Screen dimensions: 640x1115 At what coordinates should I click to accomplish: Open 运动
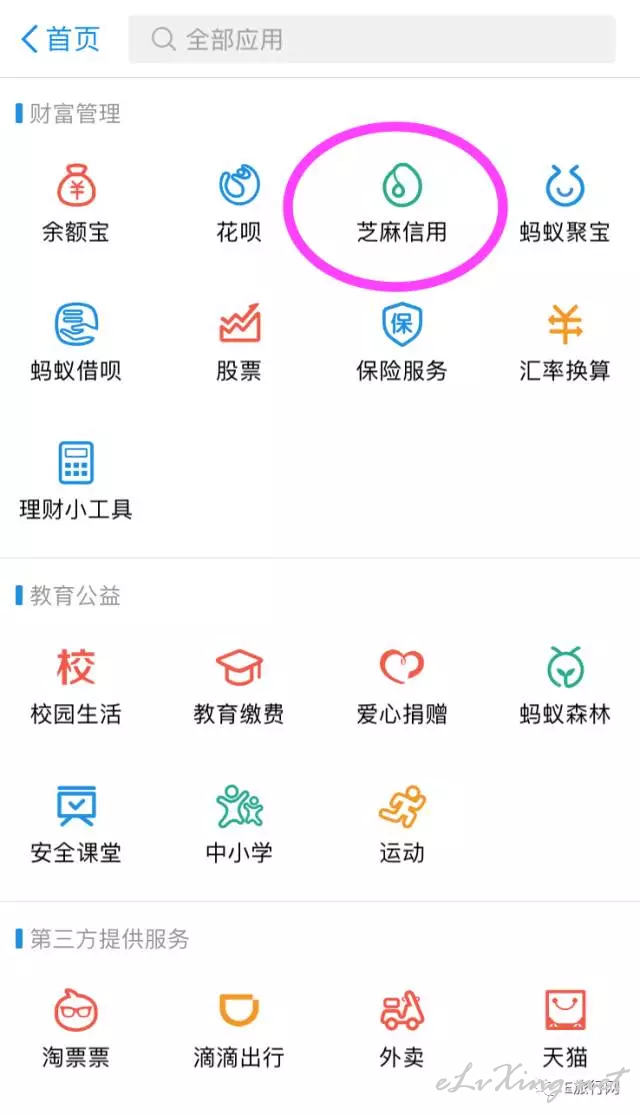pos(402,823)
